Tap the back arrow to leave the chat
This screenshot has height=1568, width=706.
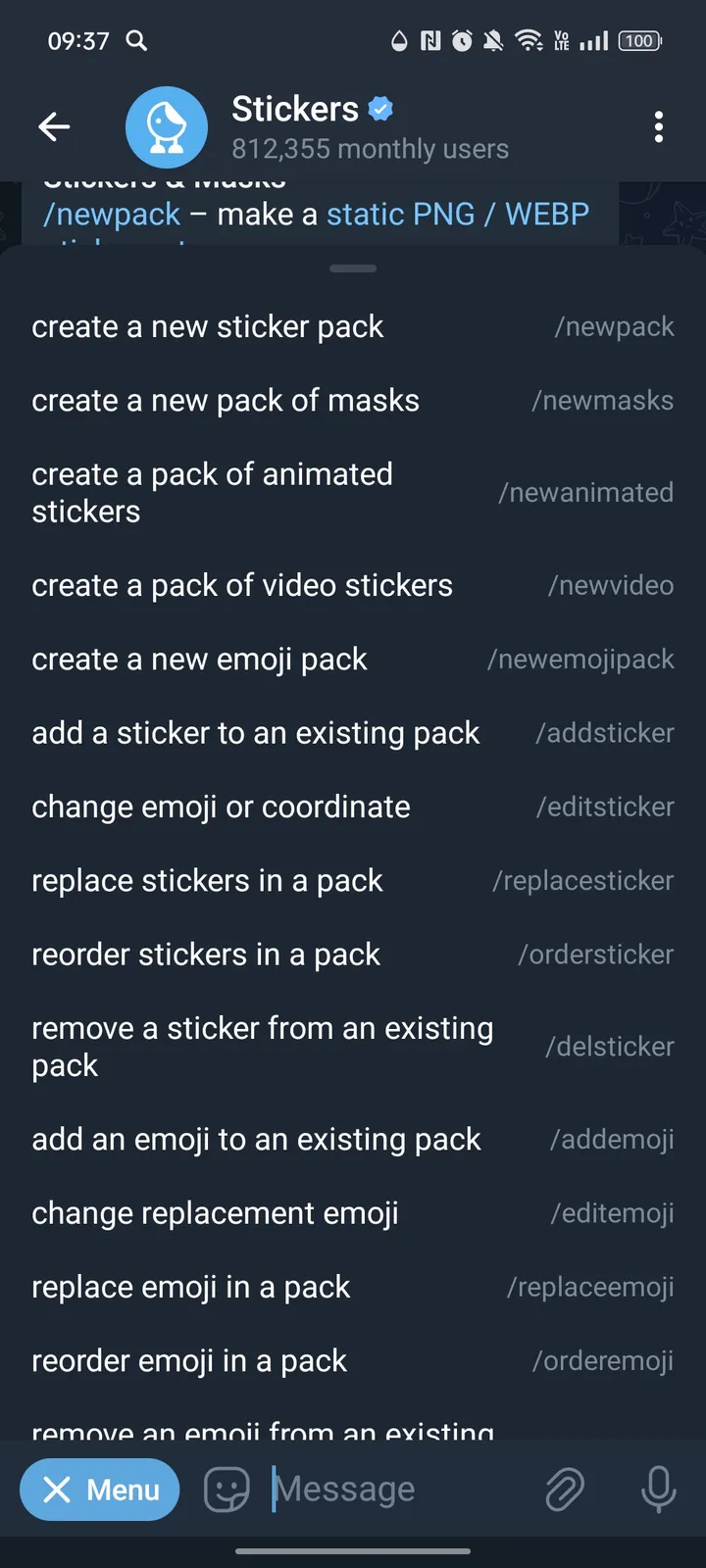pyautogui.click(x=54, y=127)
